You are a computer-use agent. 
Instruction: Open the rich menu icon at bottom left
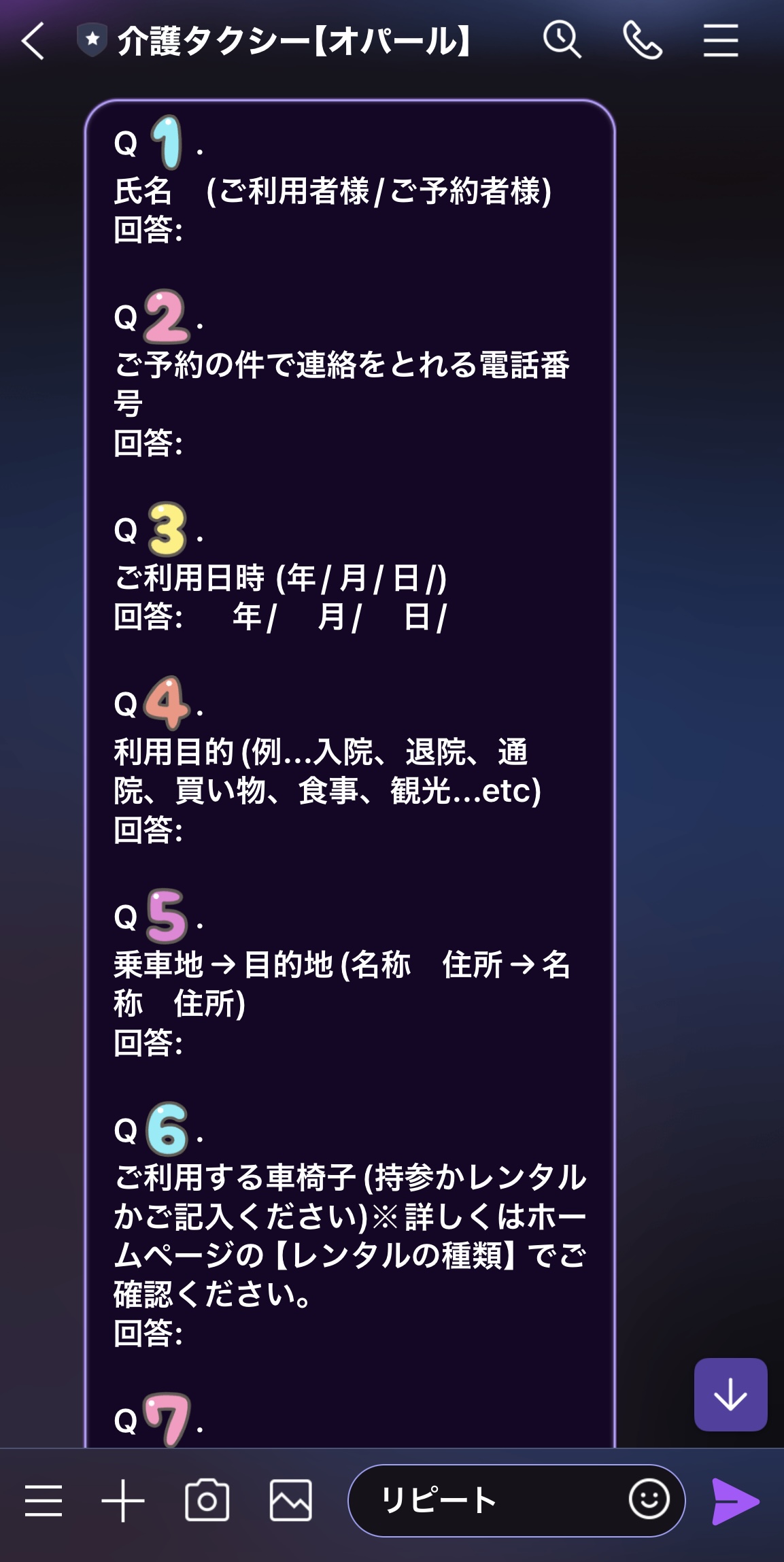click(44, 1500)
